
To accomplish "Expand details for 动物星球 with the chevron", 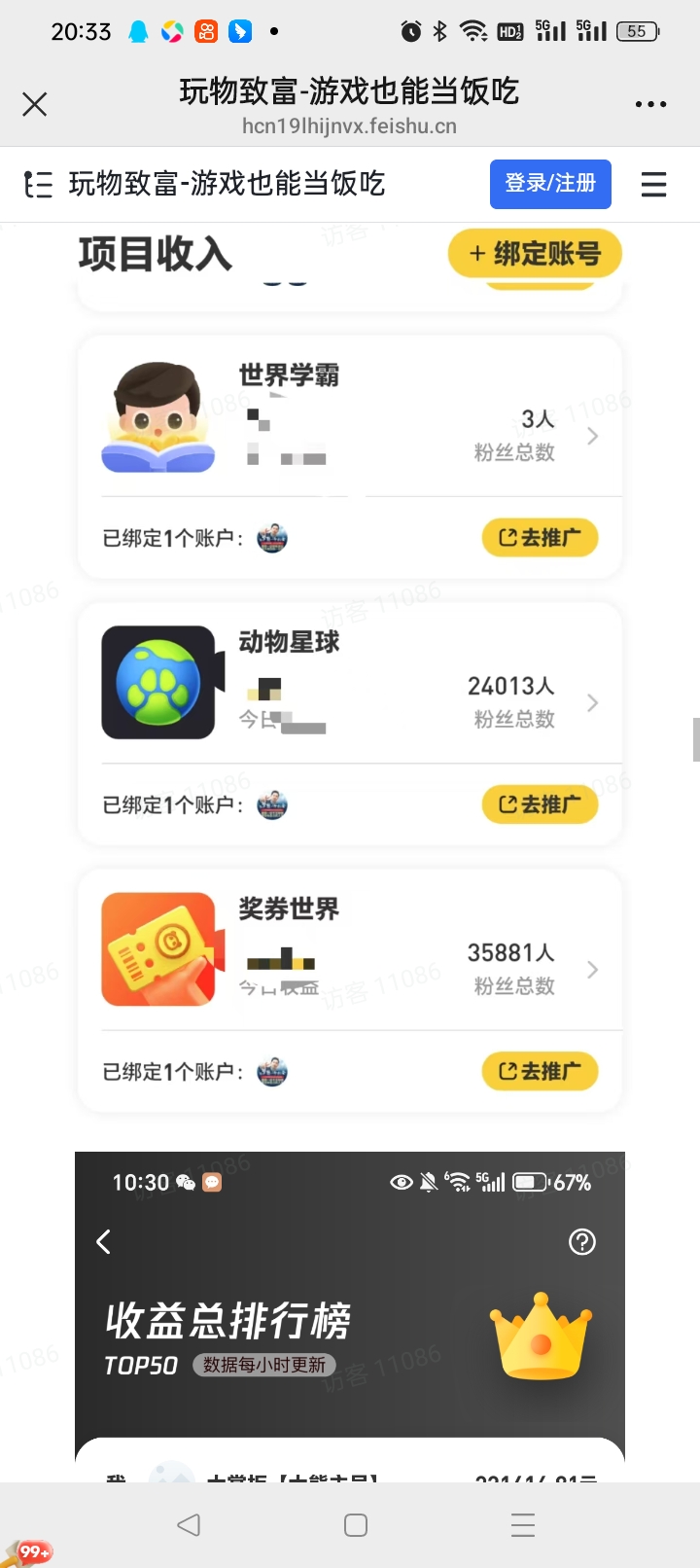I will point(592,702).
